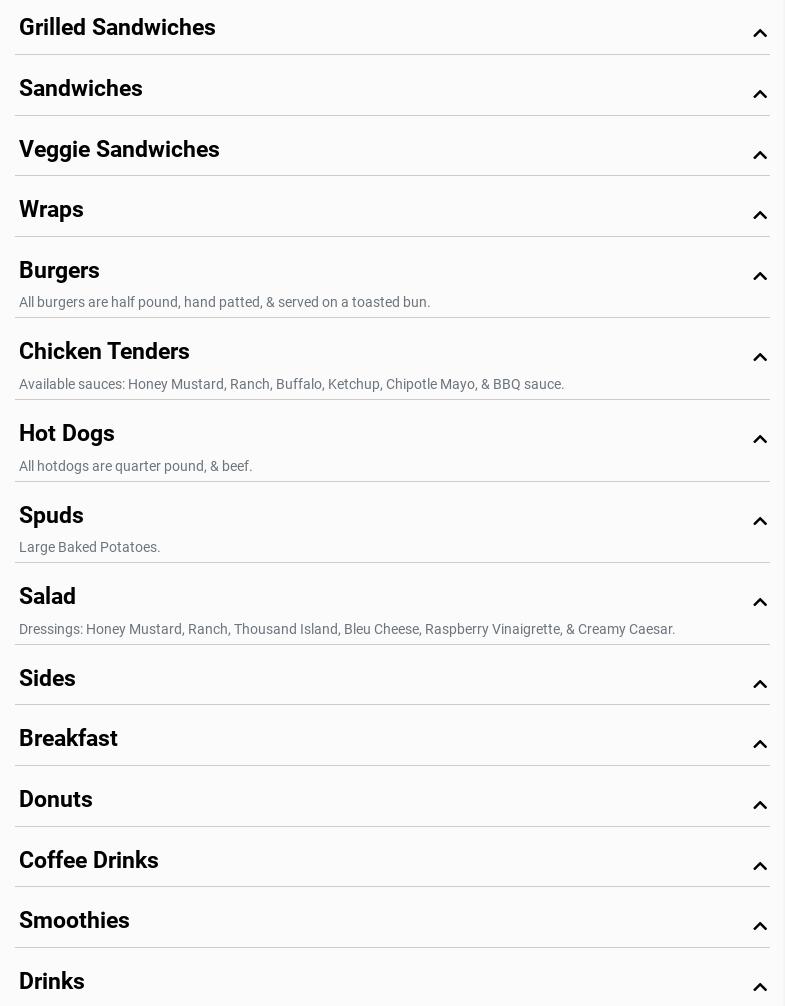
Task: Open the Sides category
Action: 759,684
